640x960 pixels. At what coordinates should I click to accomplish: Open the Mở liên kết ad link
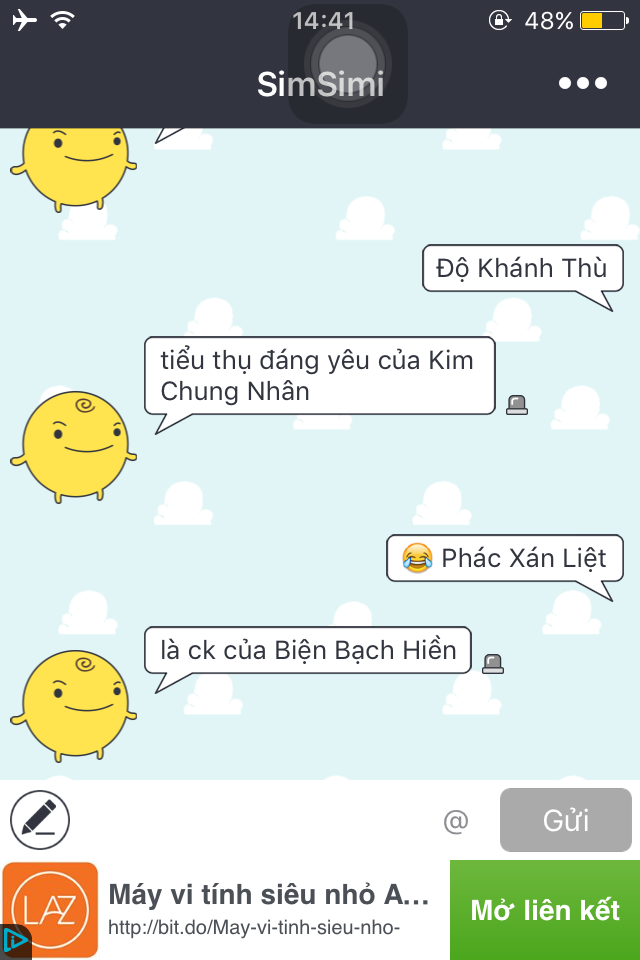pyautogui.click(x=545, y=910)
